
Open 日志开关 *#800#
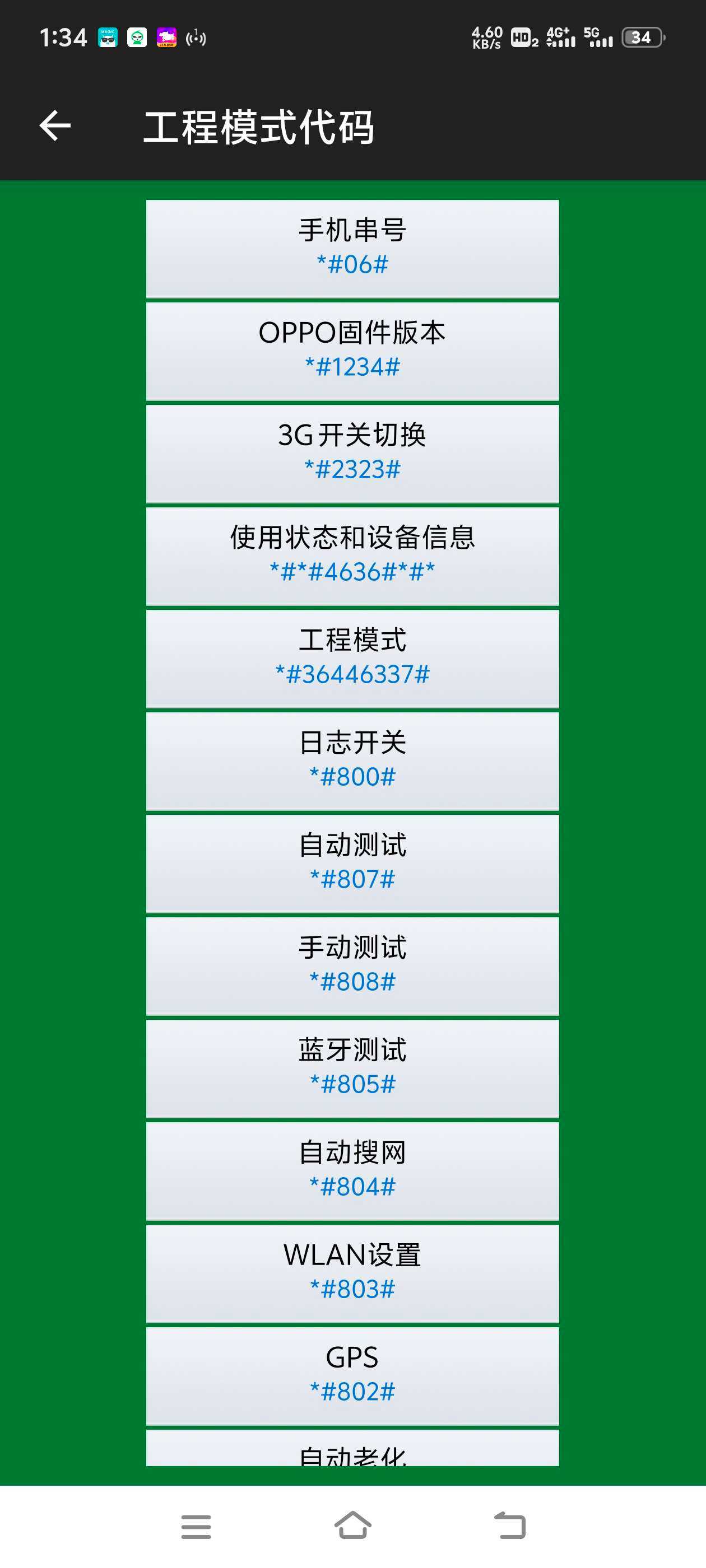coord(352,760)
